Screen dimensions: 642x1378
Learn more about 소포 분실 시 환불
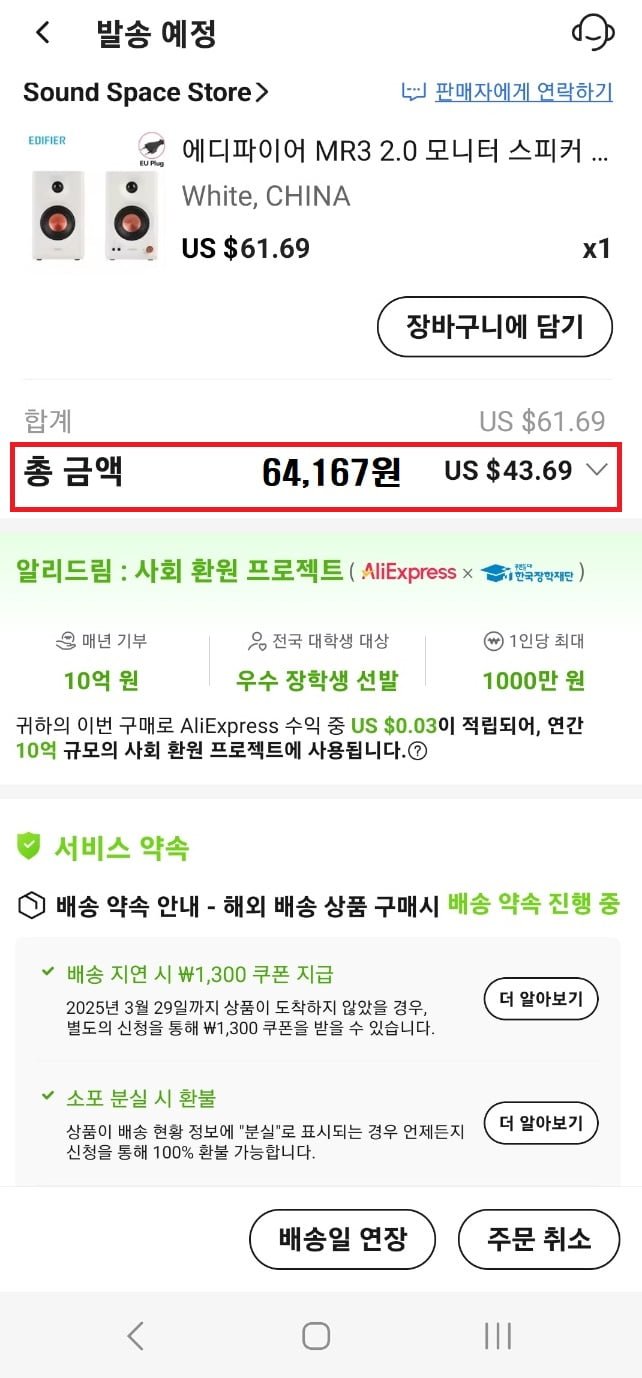(x=541, y=1123)
